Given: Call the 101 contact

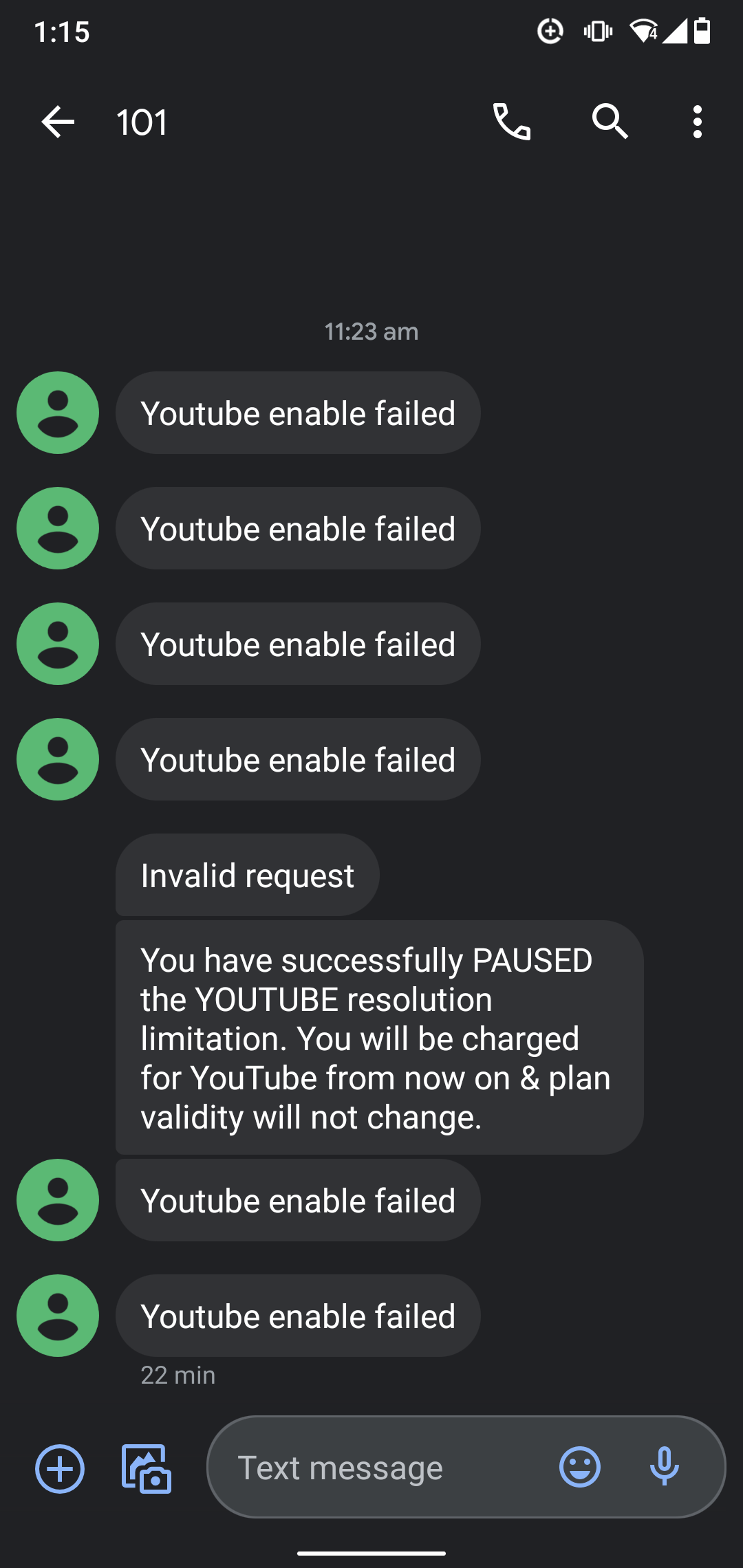Looking at the screenshot, I should pyautogui.click(x=512, y=122).
